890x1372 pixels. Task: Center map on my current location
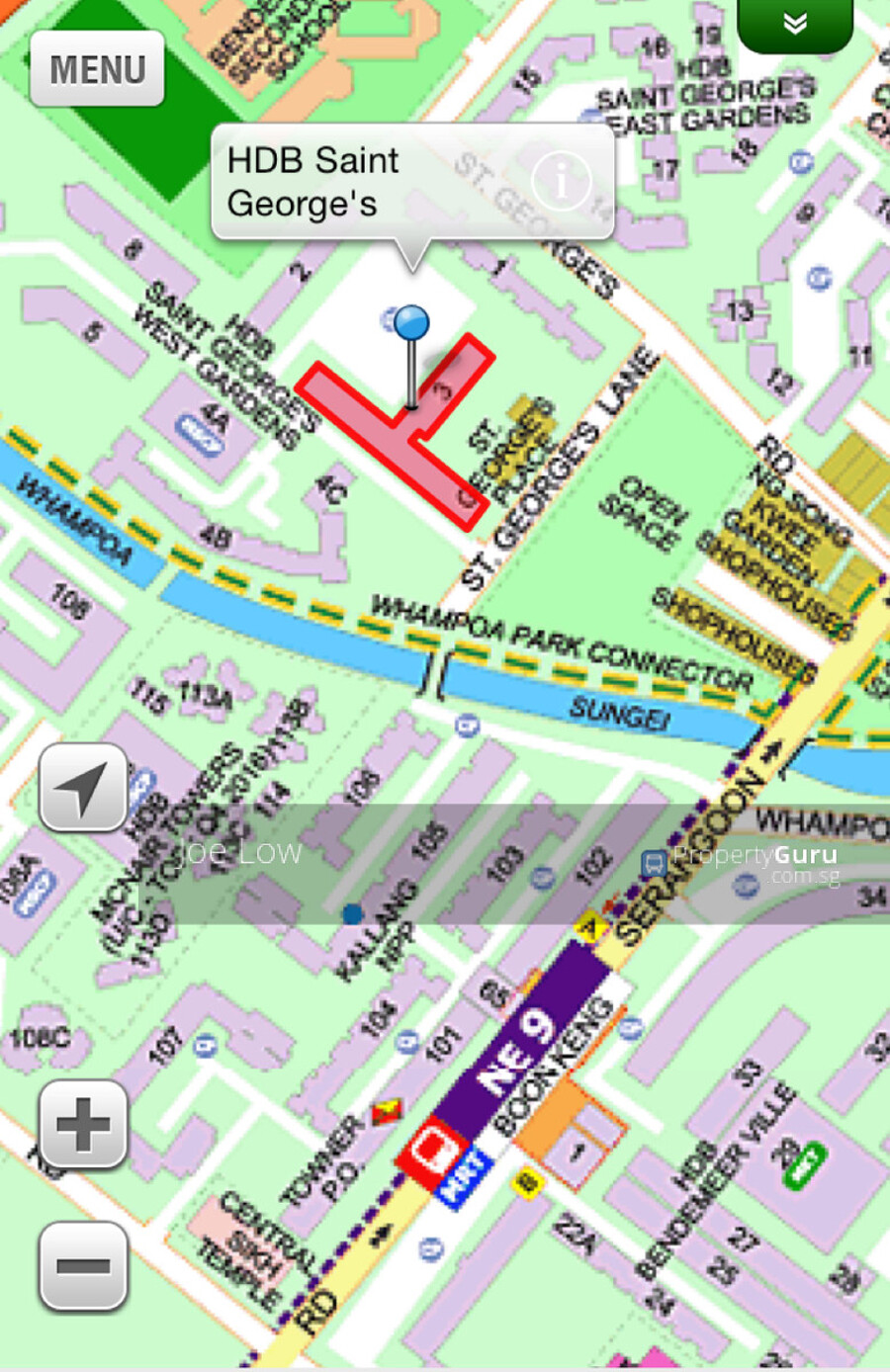(83, 788)
